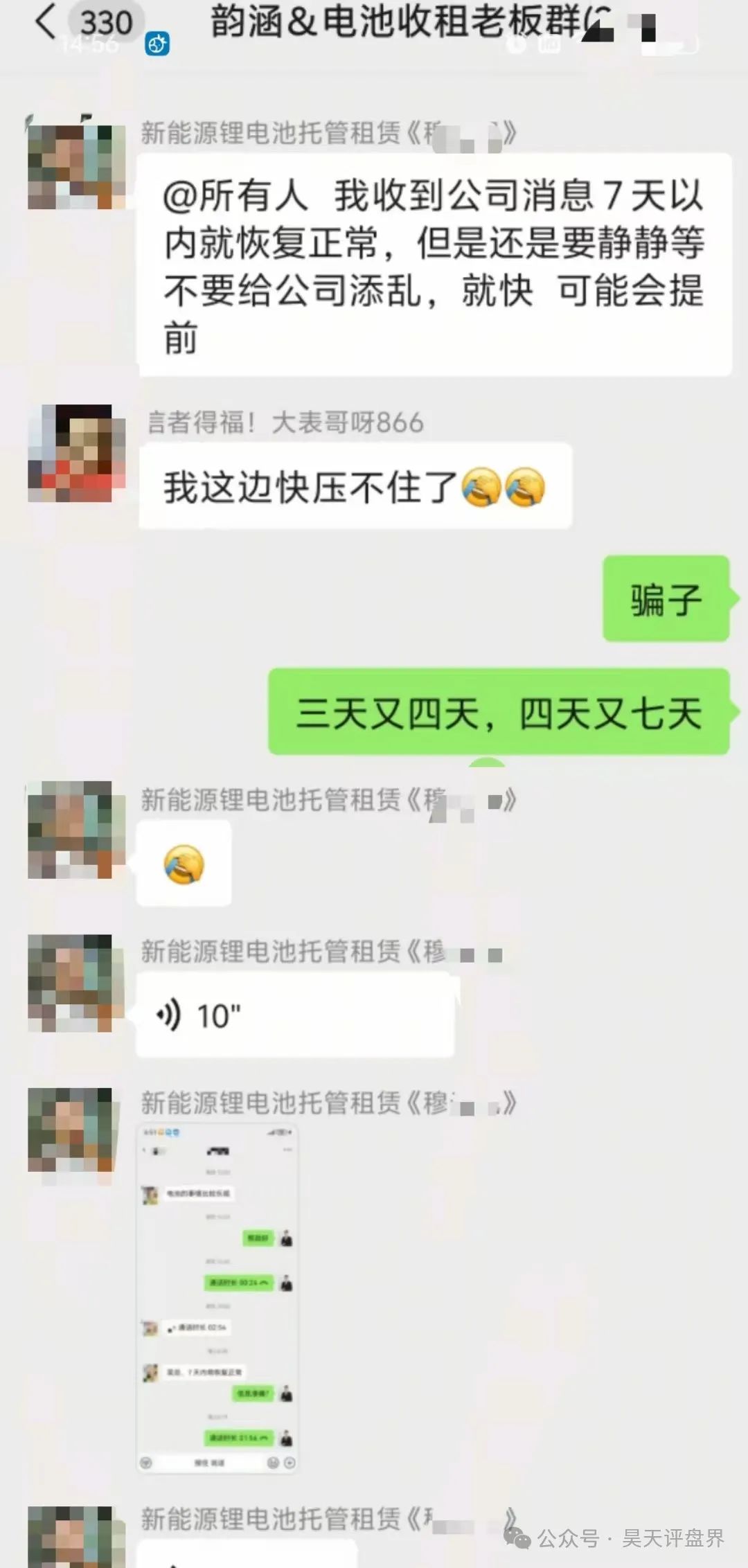The width and height of the screenshot is (748, 1568).
Task: Expand the back chevron showing 330 unread chats
Action: (46, 22)
